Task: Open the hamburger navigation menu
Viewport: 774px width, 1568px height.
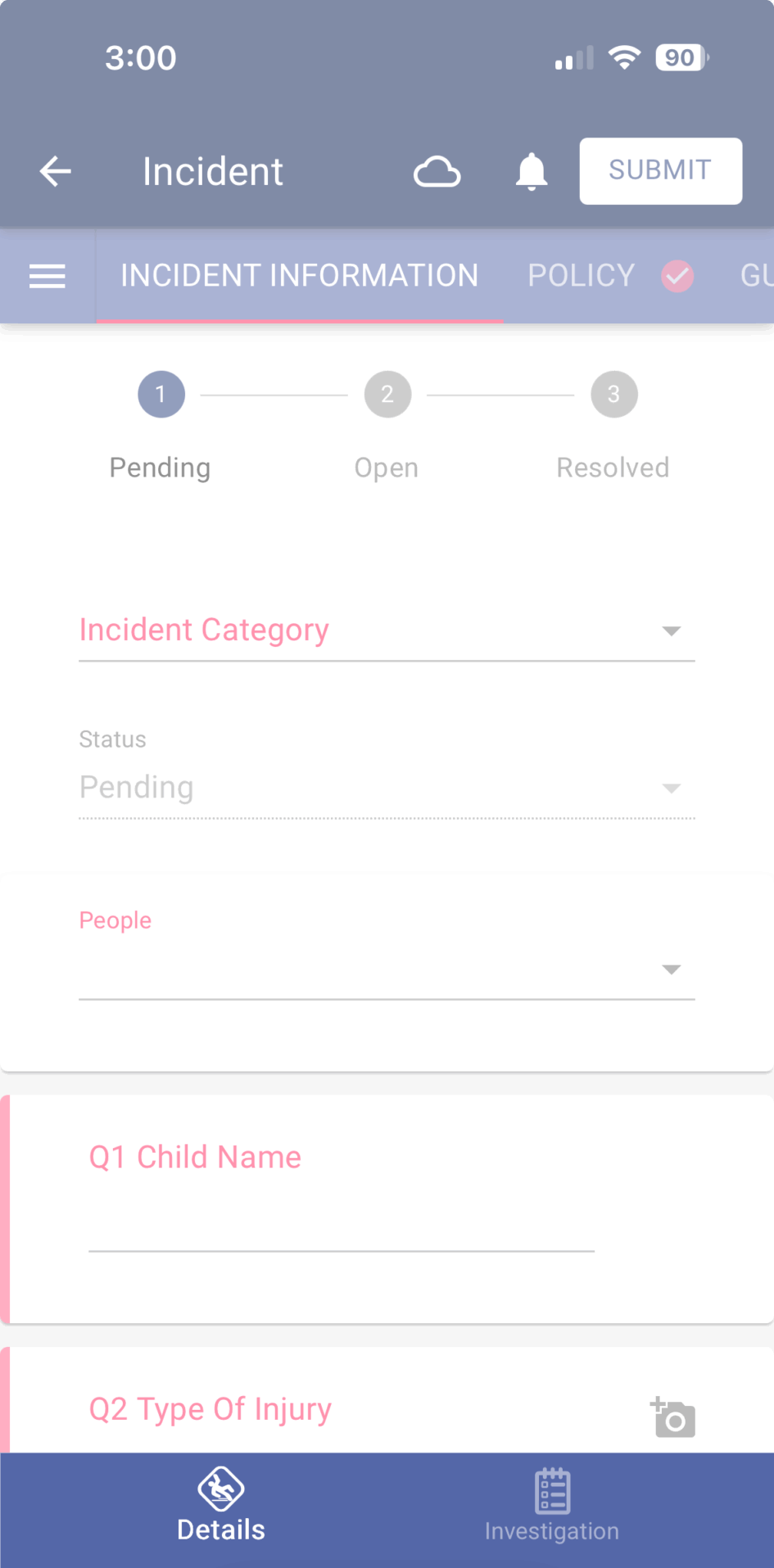Action: [x=47, y=276]
